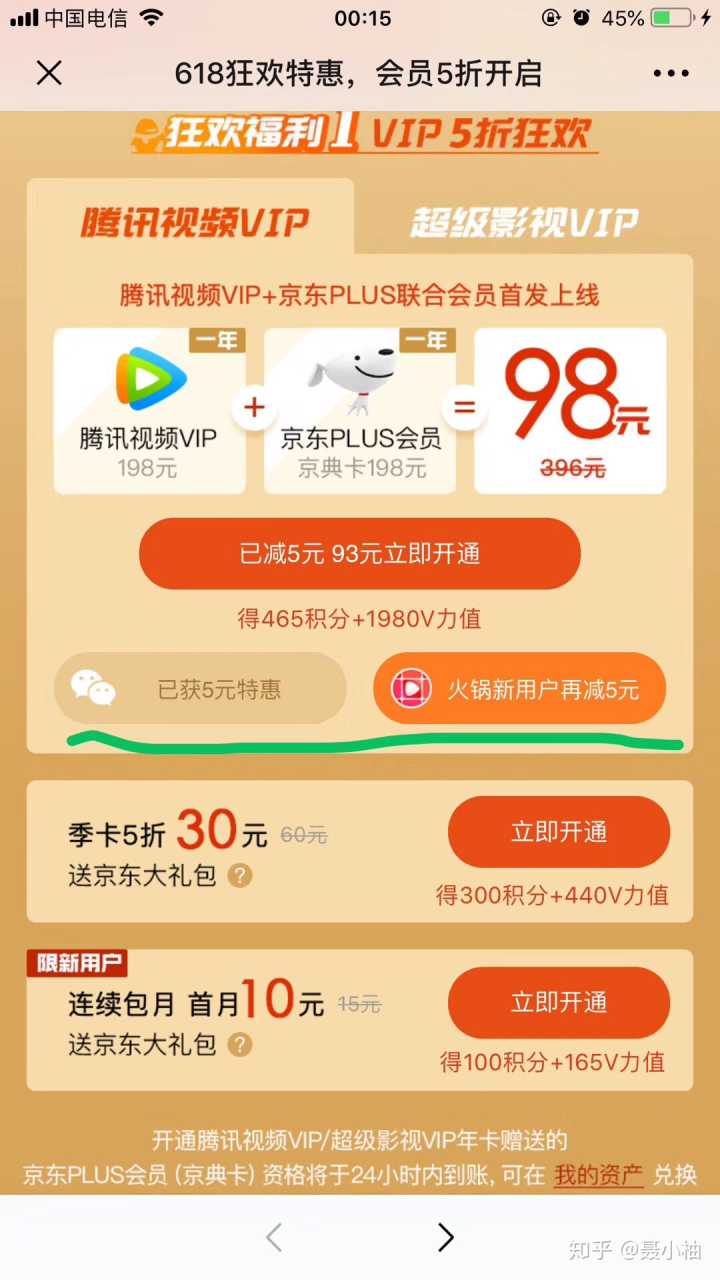Open the help icon beside 季卡 送京东大礼包
This screenshot has width=720, height=1280.
coord(239,876)
